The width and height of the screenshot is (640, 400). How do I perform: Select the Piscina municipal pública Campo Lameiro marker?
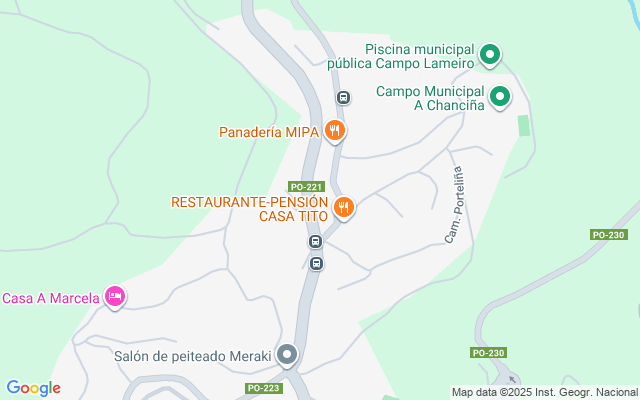coord(489,55)
